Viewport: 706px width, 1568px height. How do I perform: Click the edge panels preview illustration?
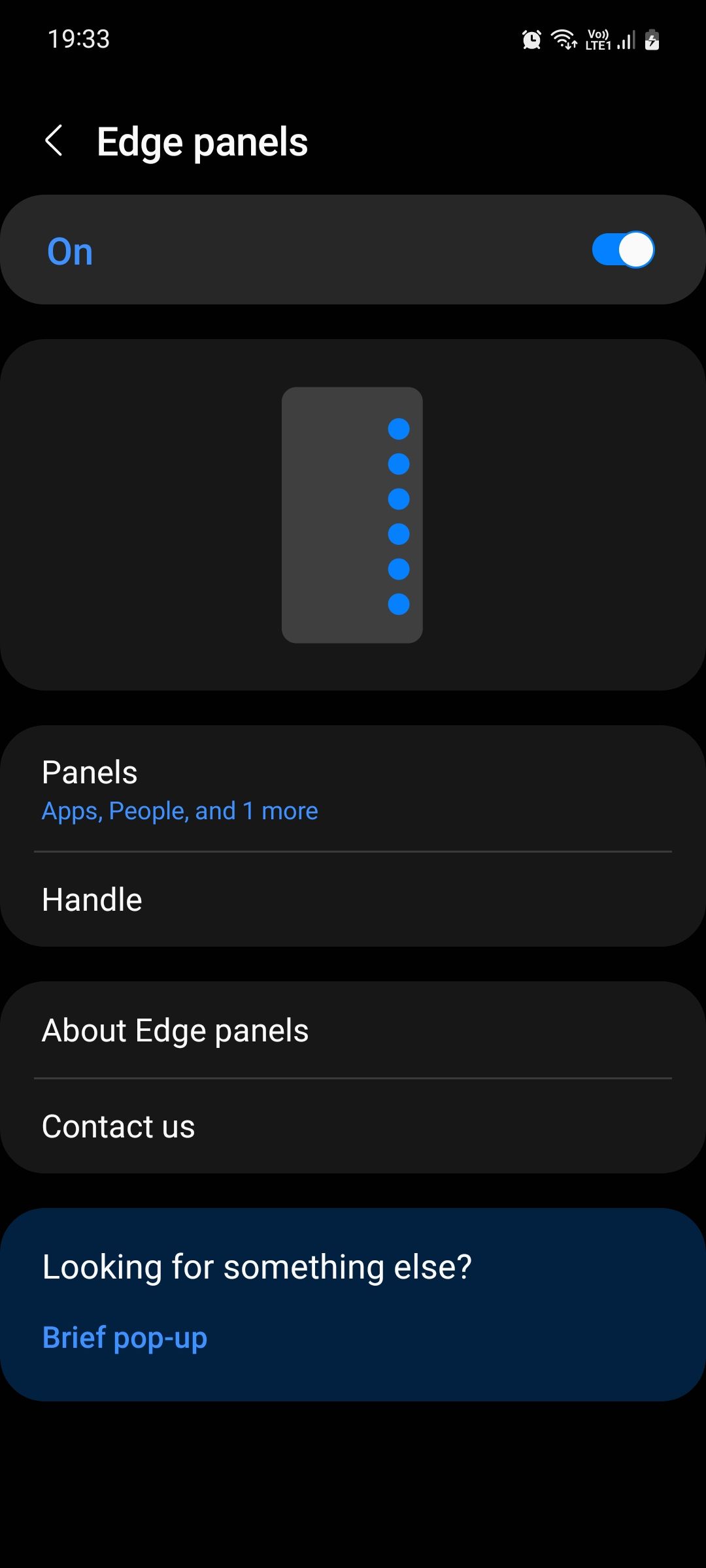click(352, 515)
